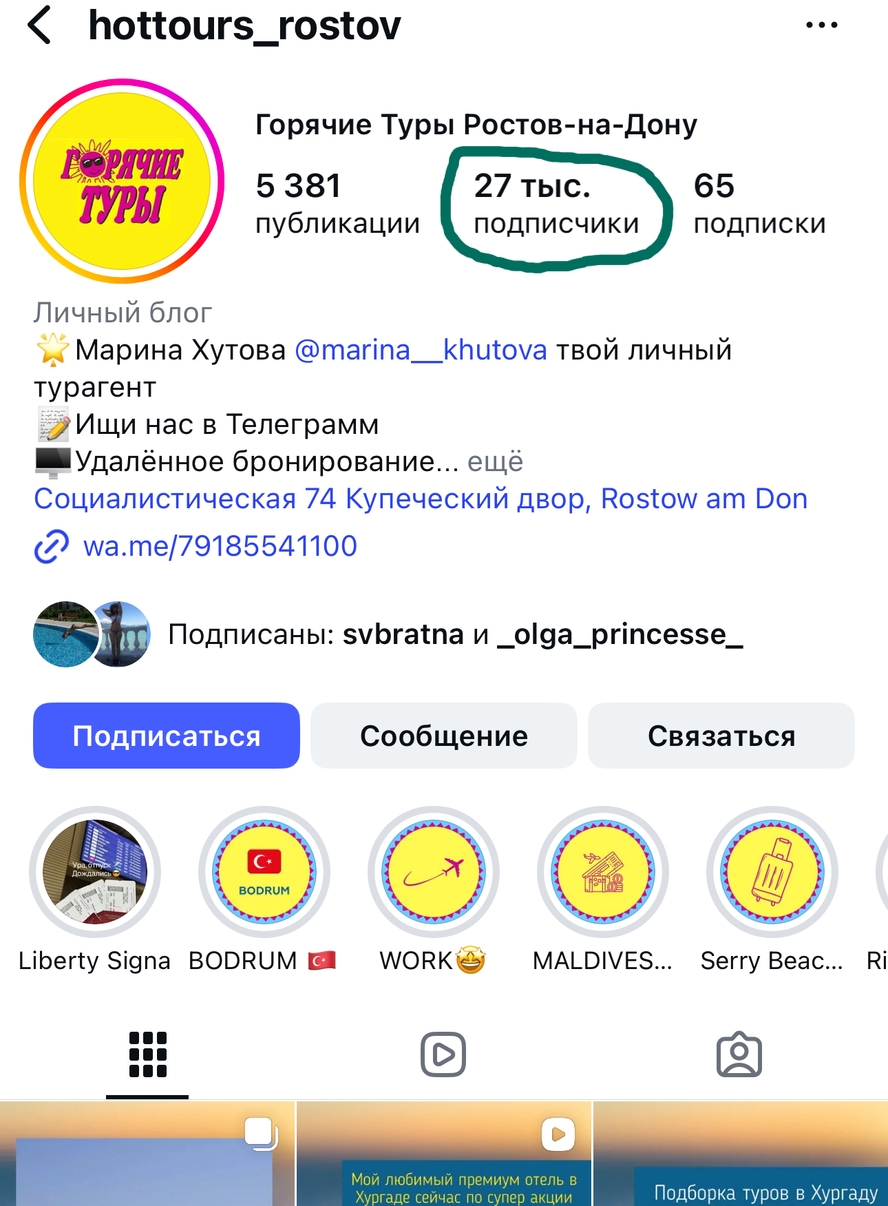Tap the Связаться button
The image size is (888, 1206).
tap(721, 736)
